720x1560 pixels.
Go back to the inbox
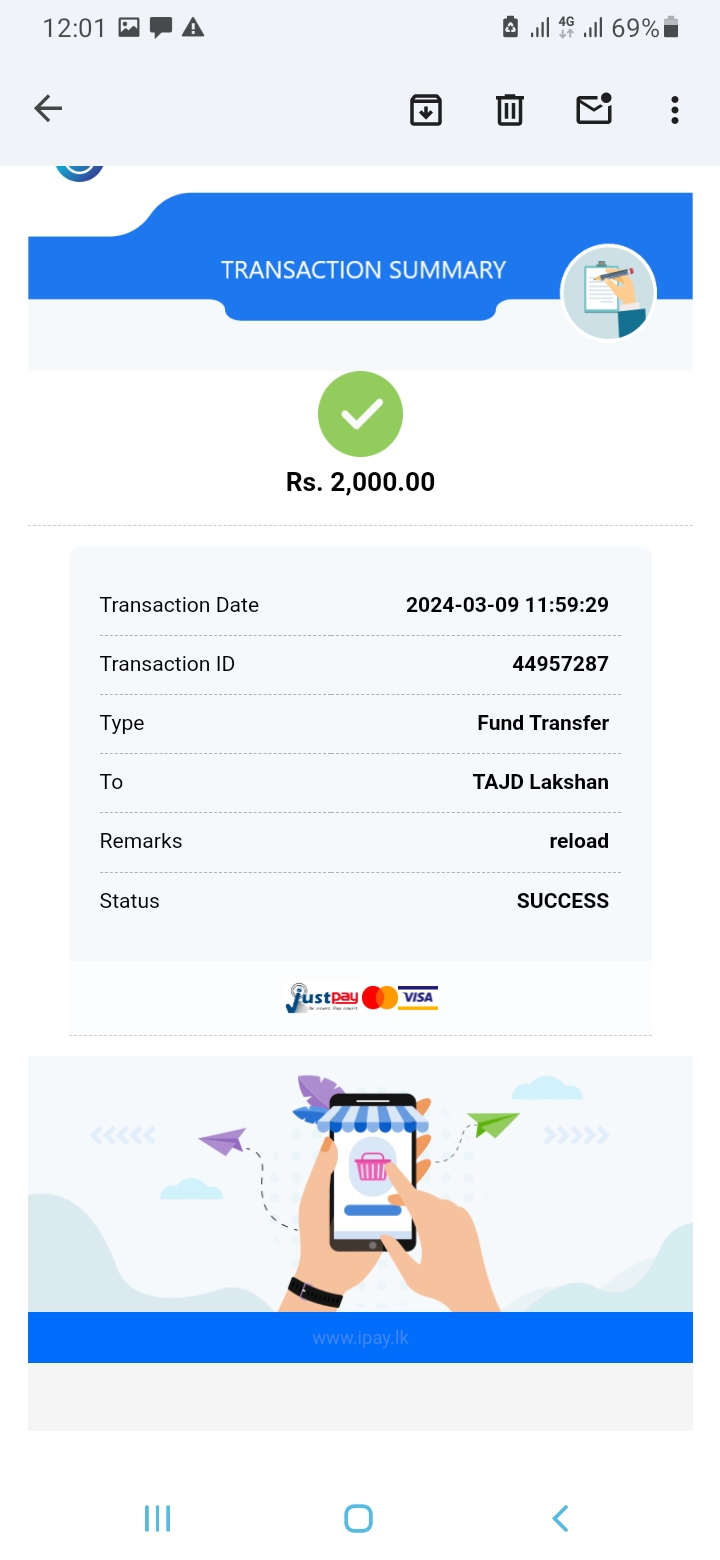pos(48,109)
